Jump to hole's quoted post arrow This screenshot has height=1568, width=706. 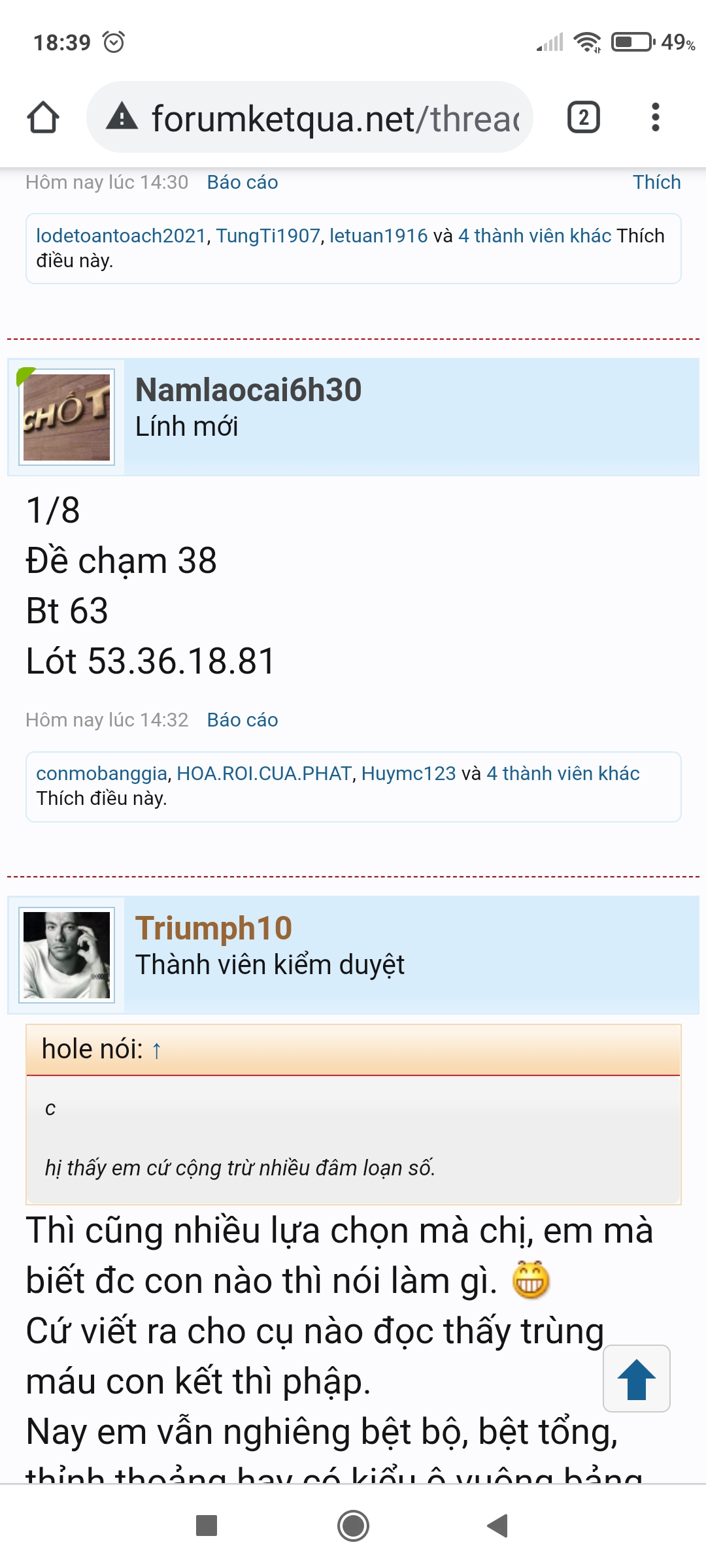coord(156,1051)
